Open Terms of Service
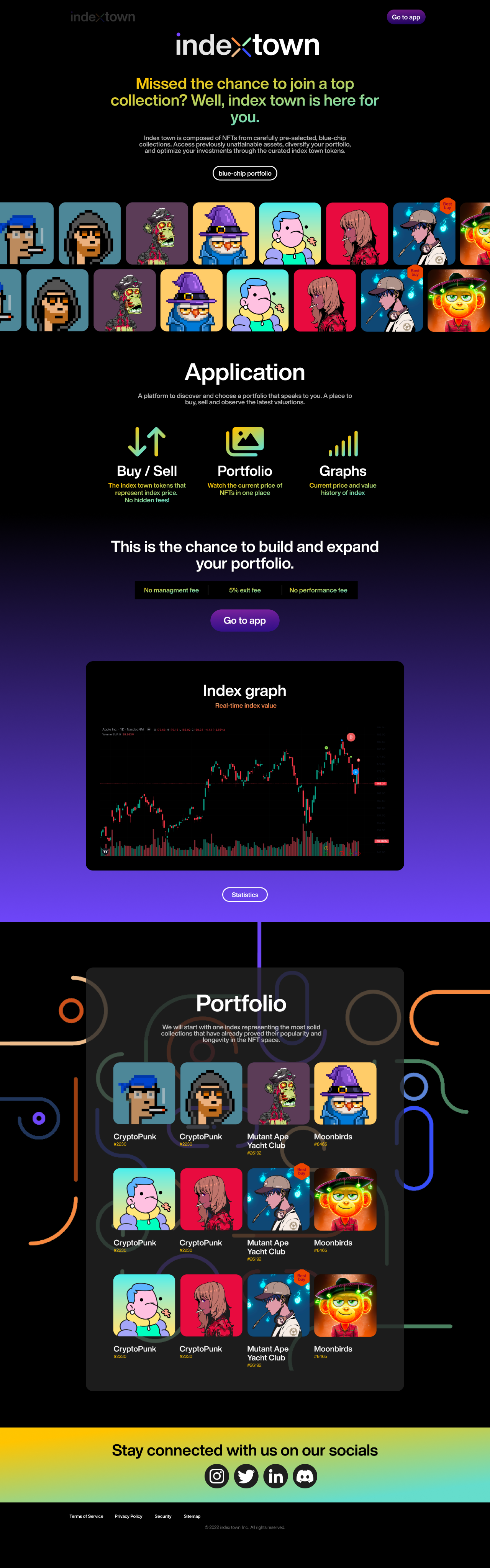The height and width of the screenshot is (1568, 490). pyautogui.click(x=86, y=1516)
